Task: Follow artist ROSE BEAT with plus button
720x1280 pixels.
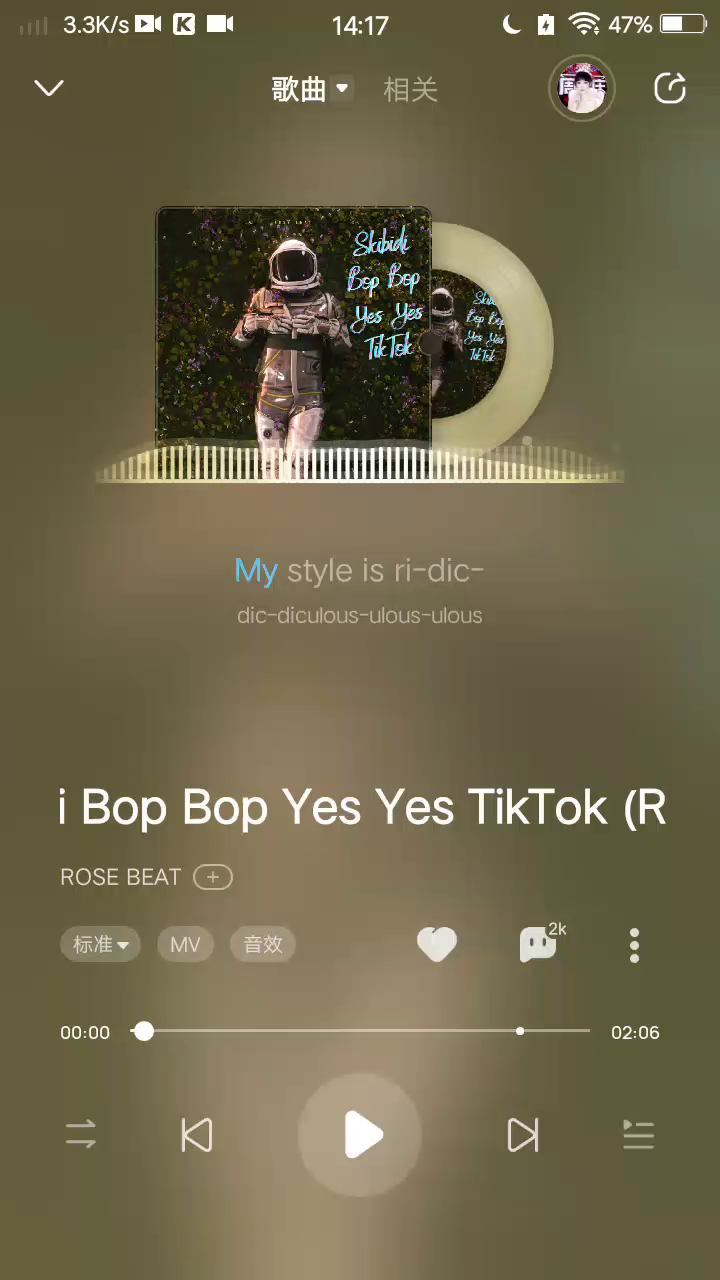Action: 212,877
